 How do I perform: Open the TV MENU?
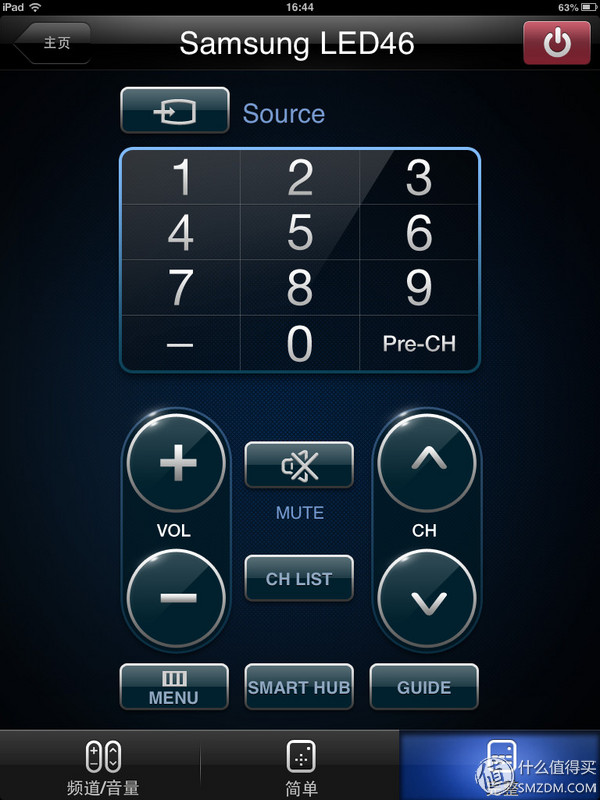pos(174,687)
